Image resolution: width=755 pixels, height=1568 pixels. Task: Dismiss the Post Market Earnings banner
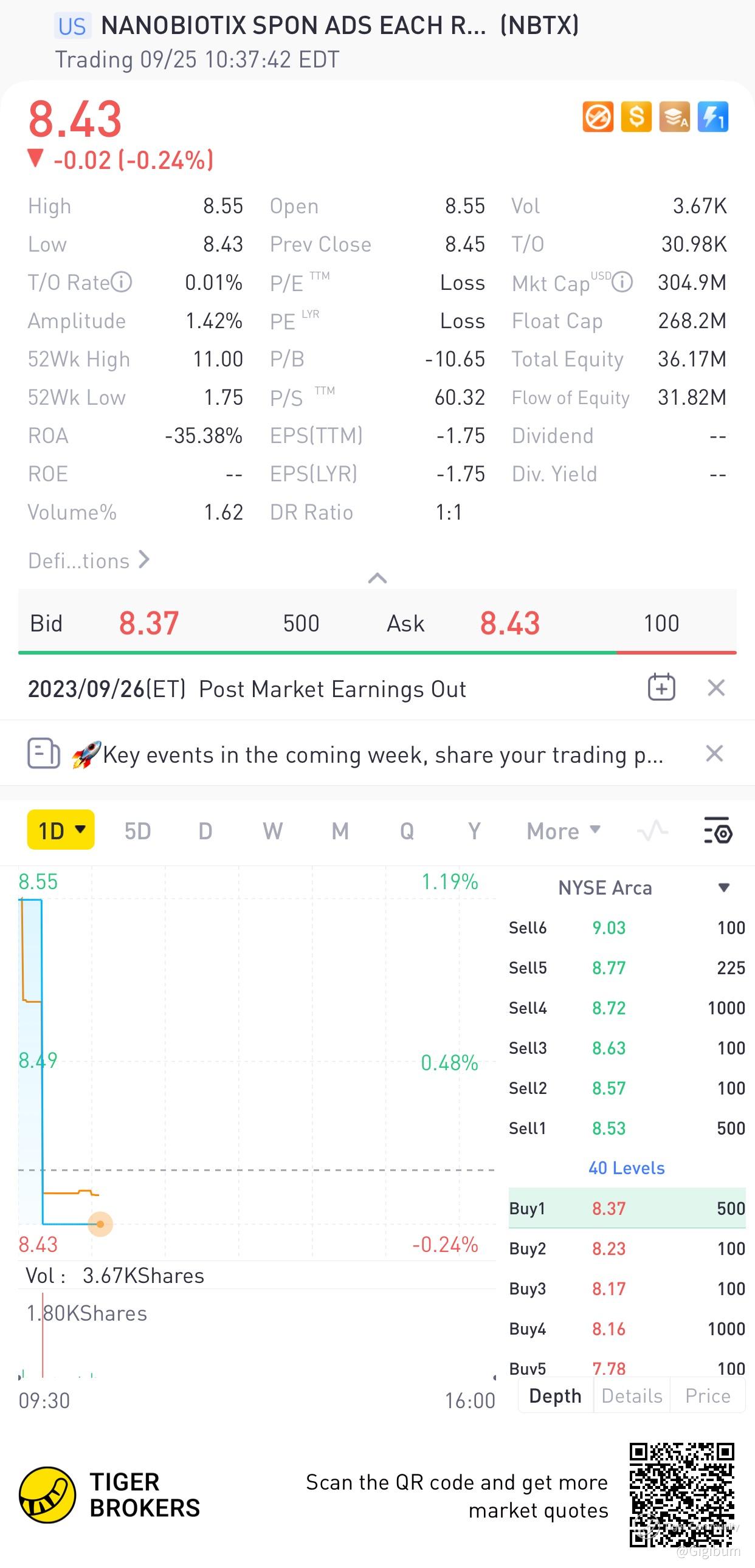(716, 688)
